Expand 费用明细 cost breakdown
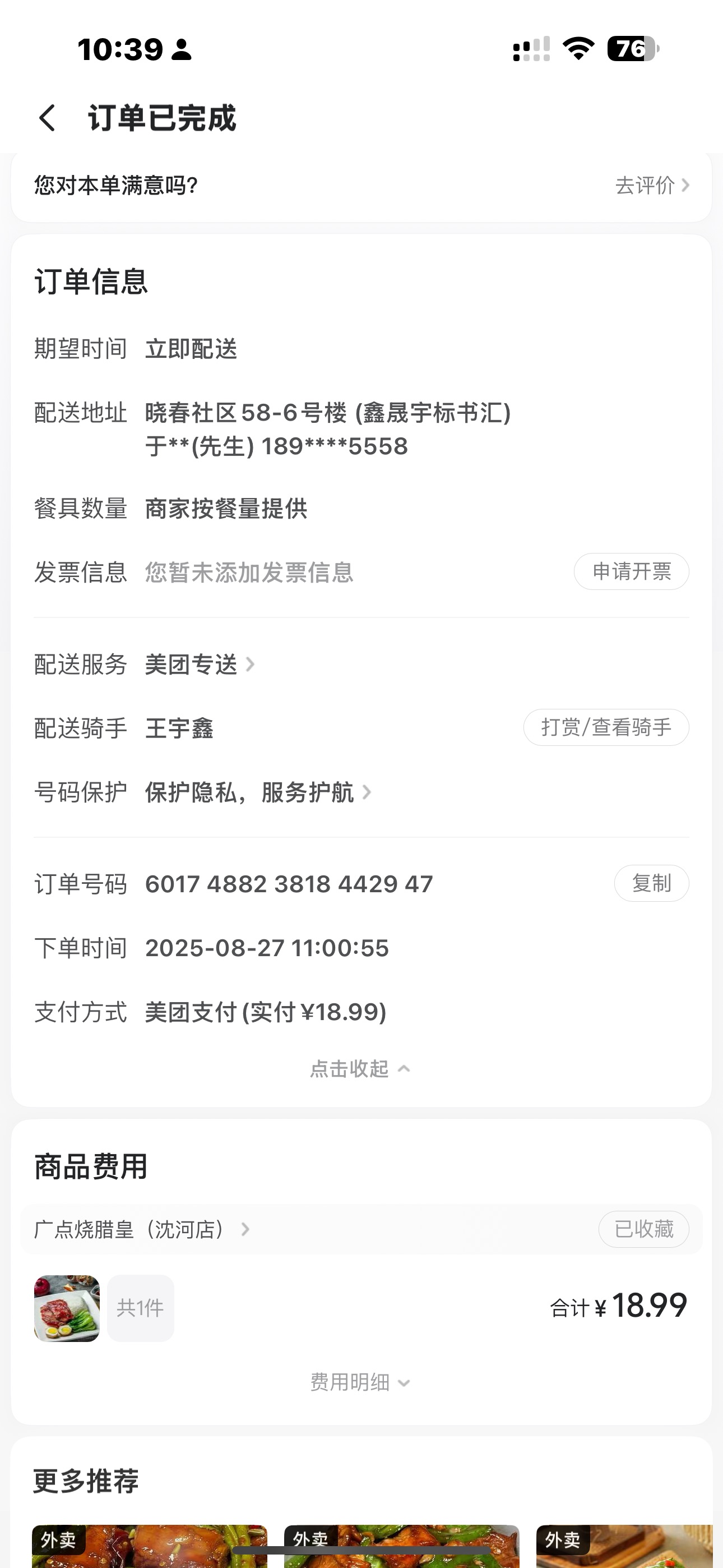Viewport: 723px width, 1568px height. 360,1382
